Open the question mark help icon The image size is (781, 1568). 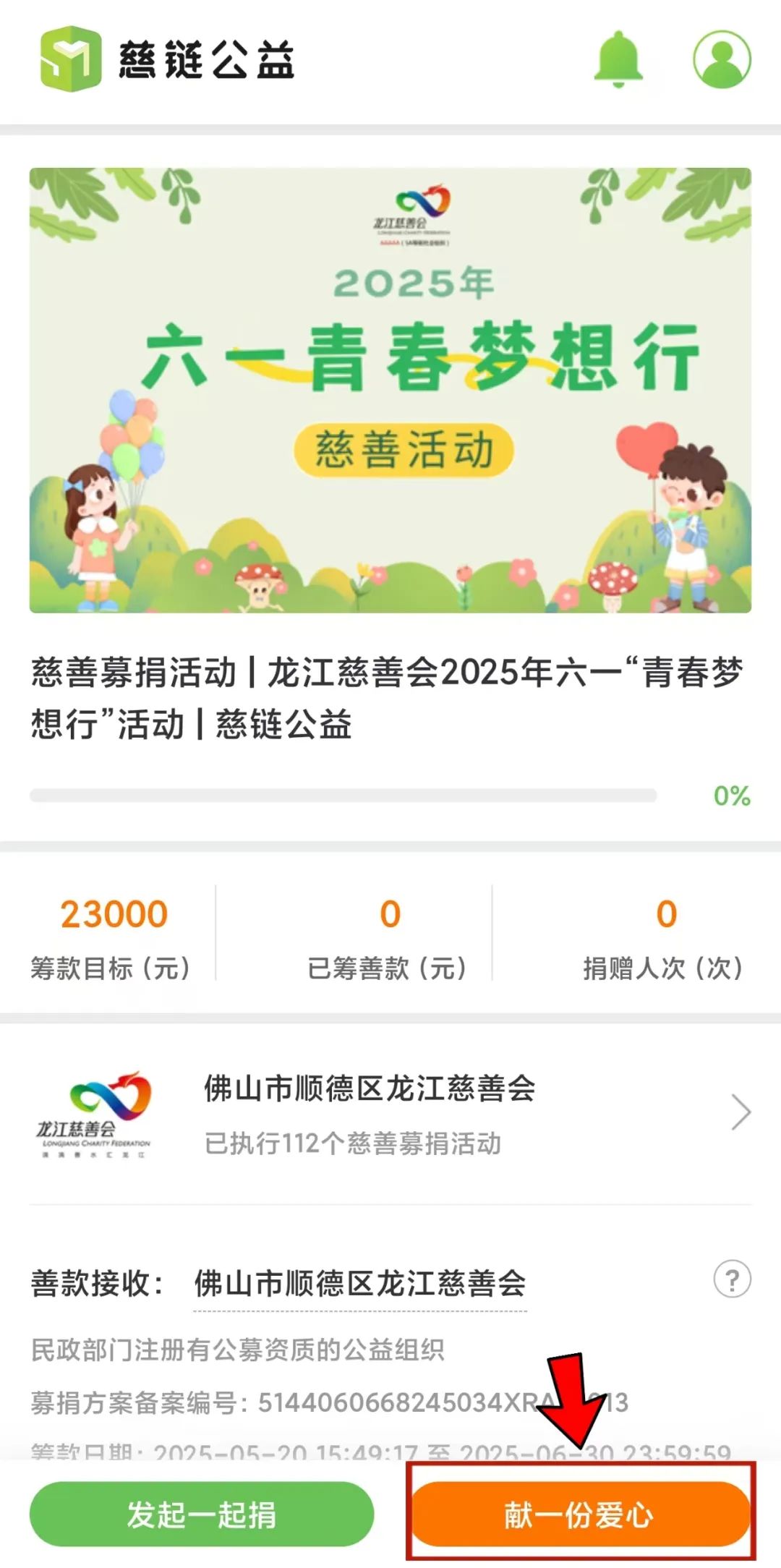[732, 1279]
